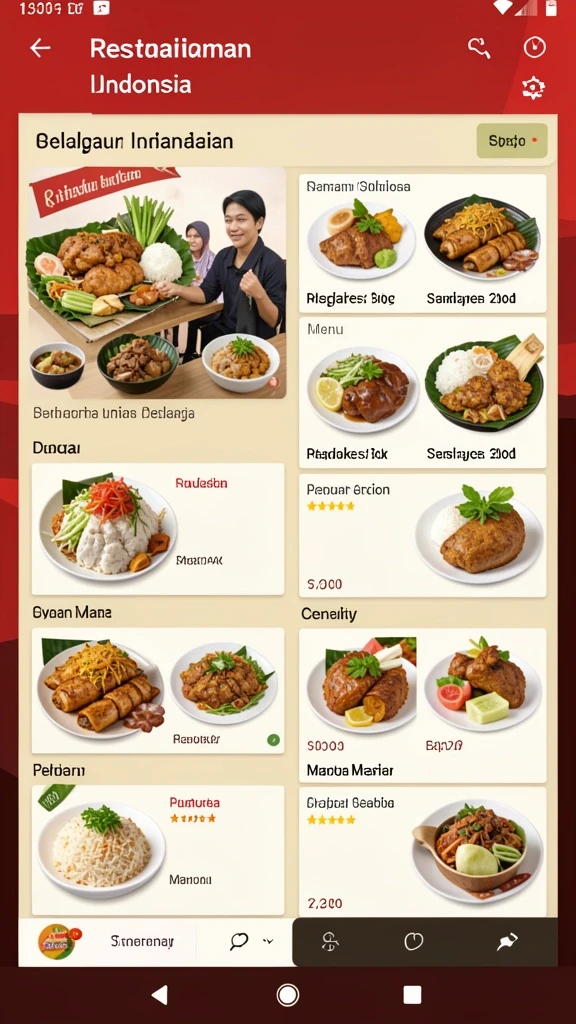Viewport: 576px width, 1024px height.
Task: Open the large featured banner with red ribbon
Action: tap(157, 283)
